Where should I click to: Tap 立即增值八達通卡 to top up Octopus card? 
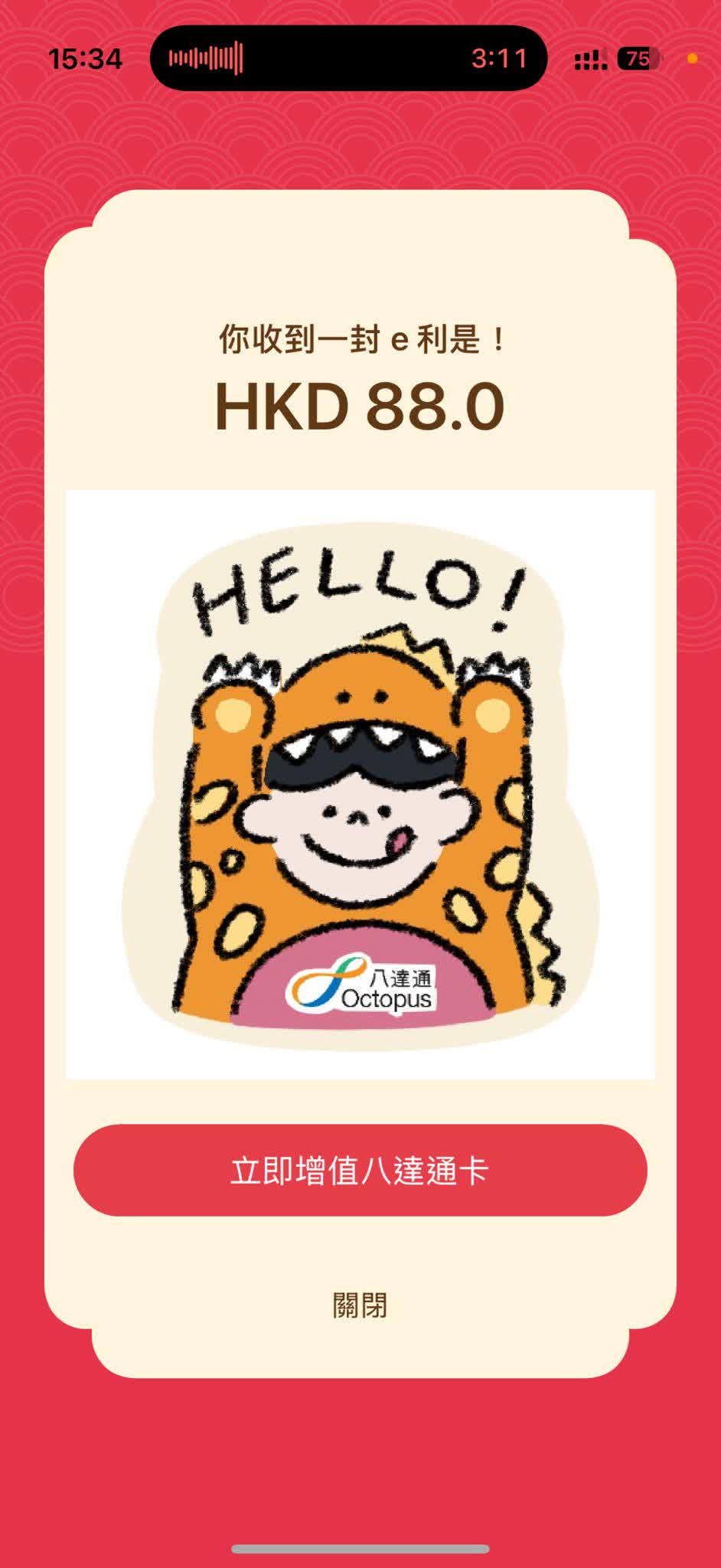(x=360, y=1170)
